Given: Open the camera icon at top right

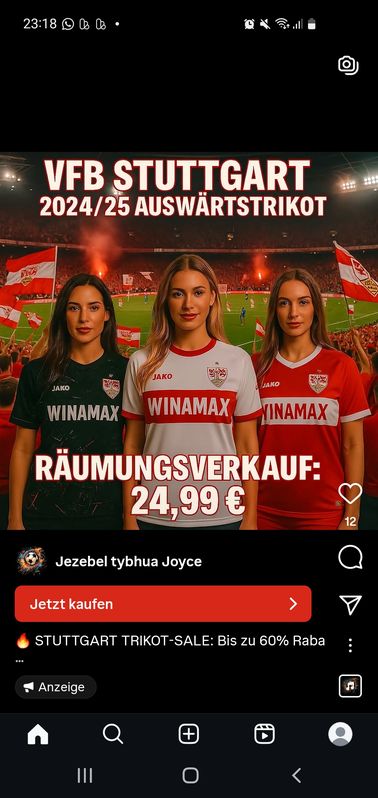Looking at the screenshot, I should (348, 65).
